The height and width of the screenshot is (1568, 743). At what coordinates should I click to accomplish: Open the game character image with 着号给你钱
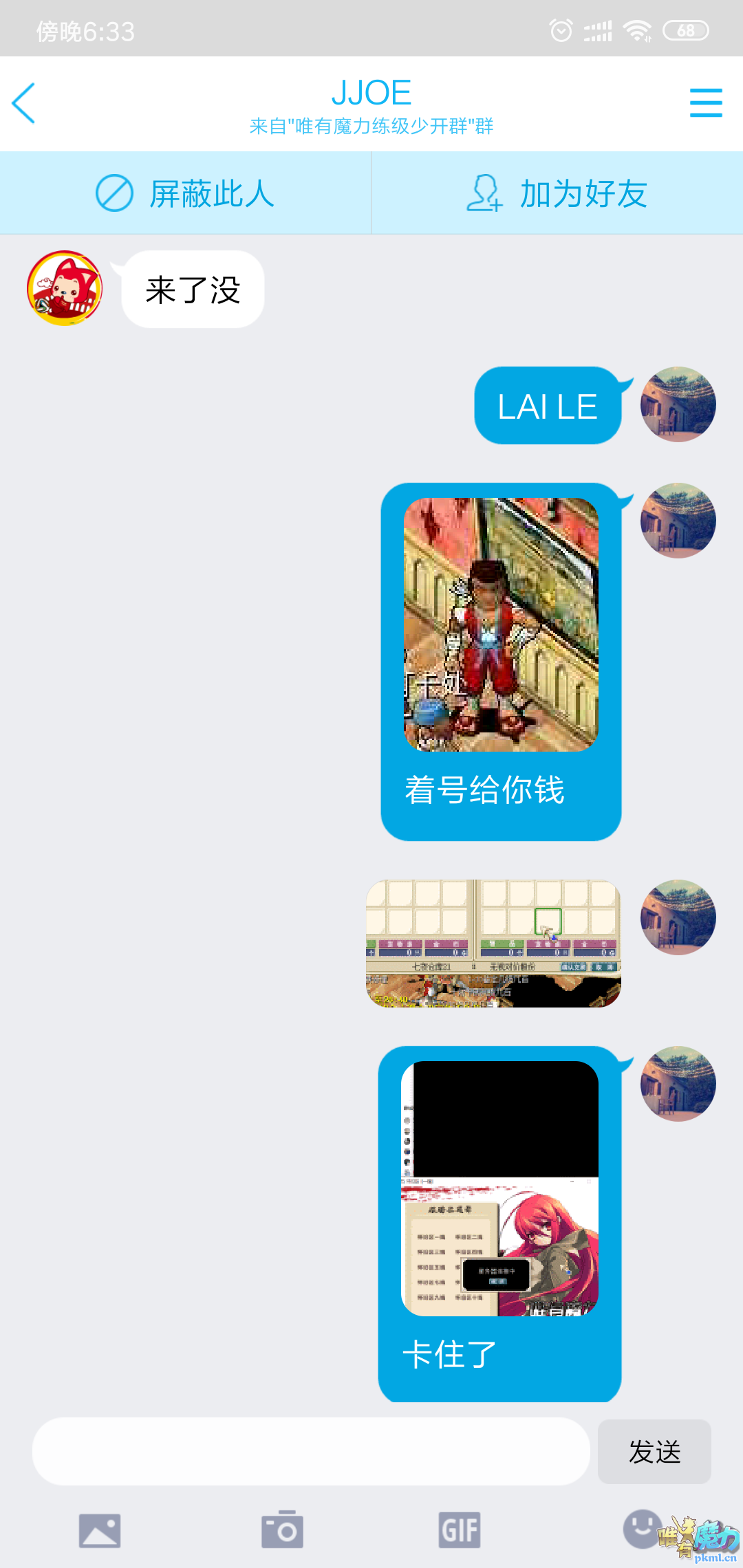point(501,624)
